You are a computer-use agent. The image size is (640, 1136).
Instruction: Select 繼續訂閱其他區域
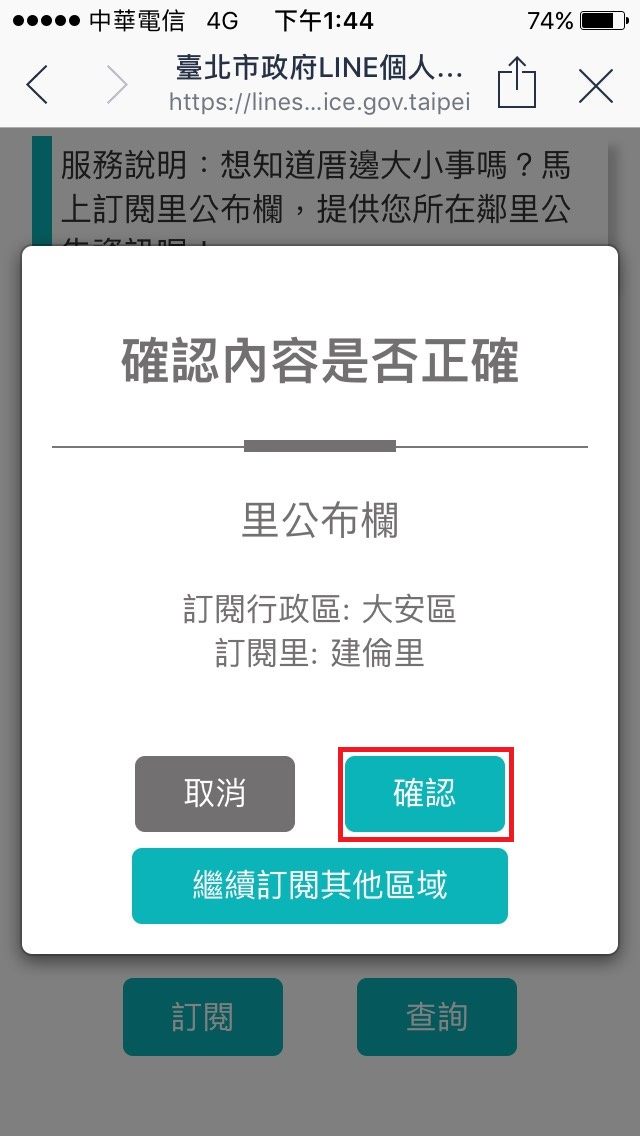[320, 886]
